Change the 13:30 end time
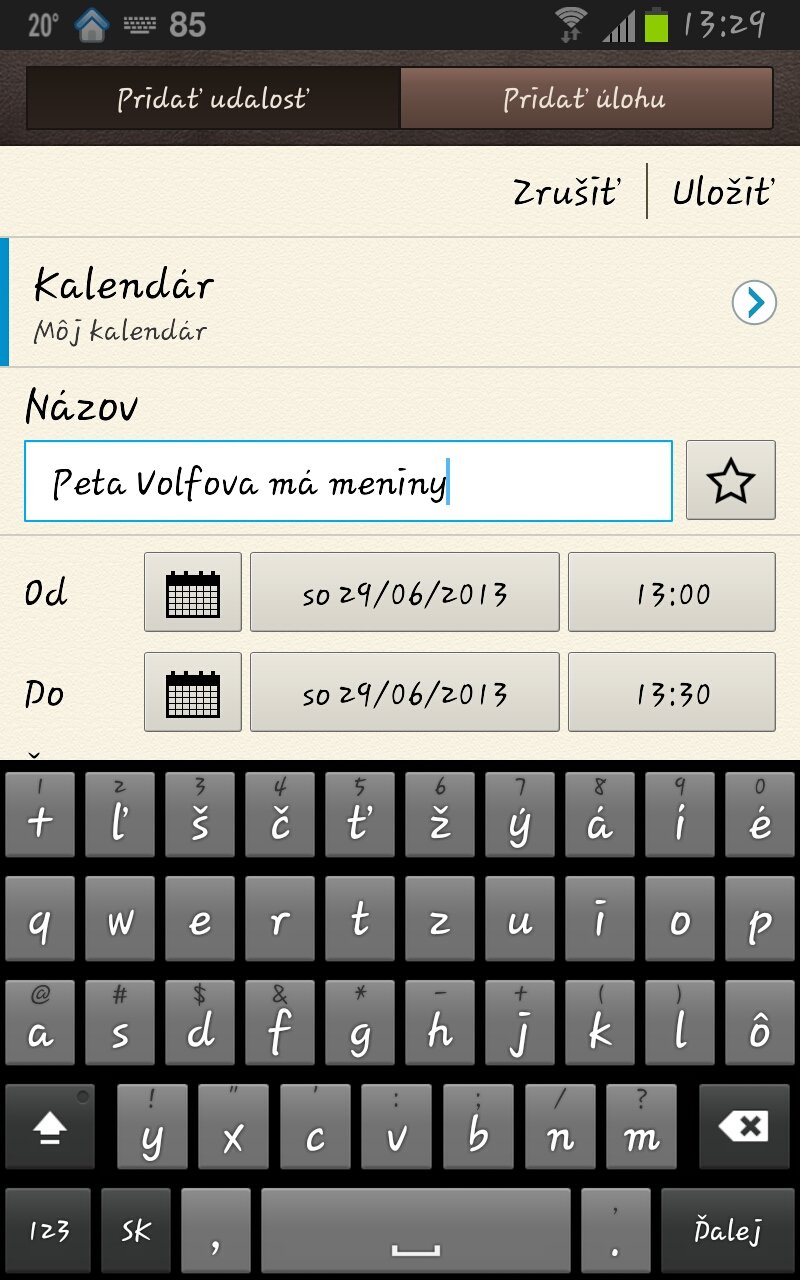 (671, 692)
